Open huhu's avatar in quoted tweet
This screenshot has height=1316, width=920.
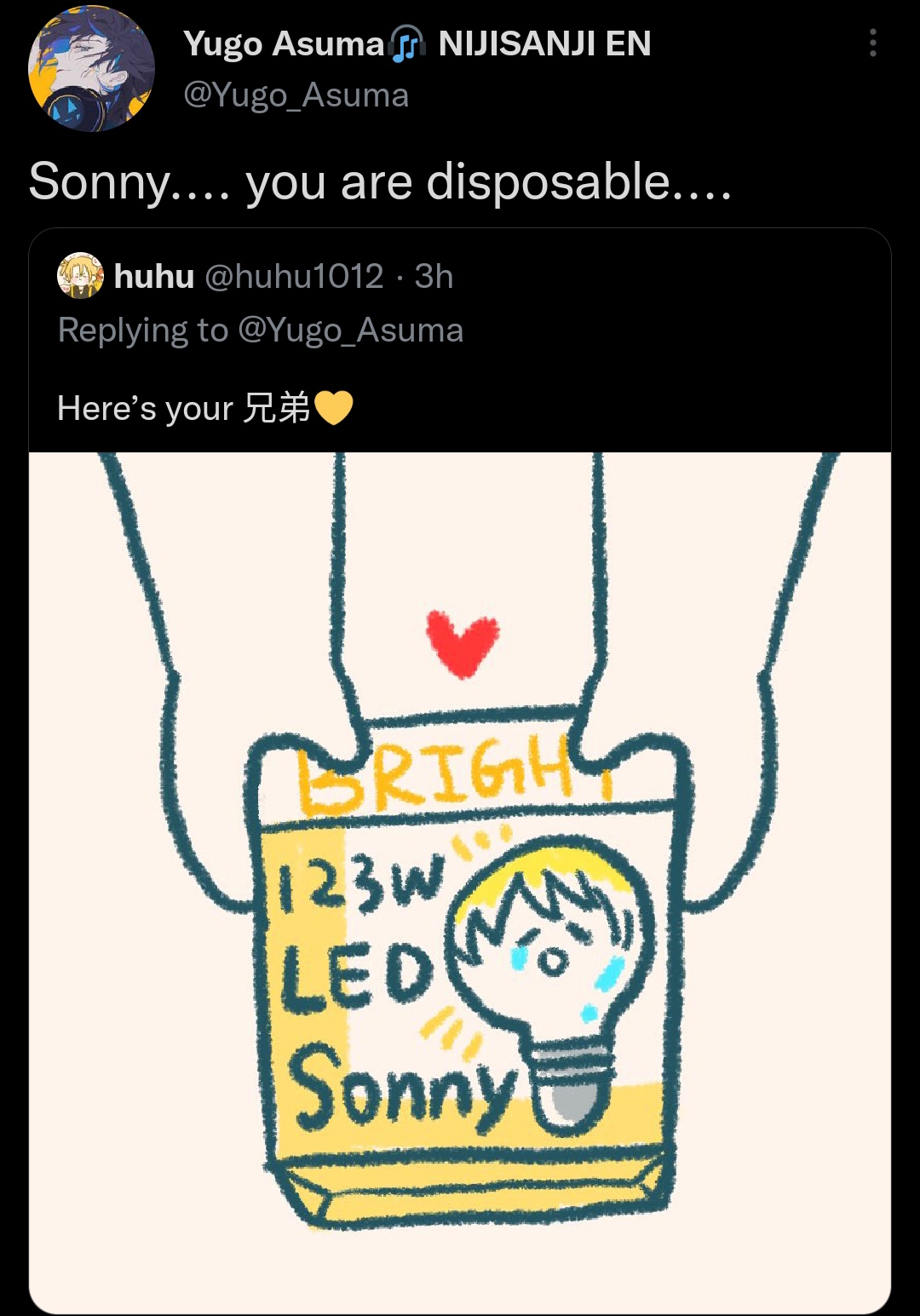click(x=80, y=276)
